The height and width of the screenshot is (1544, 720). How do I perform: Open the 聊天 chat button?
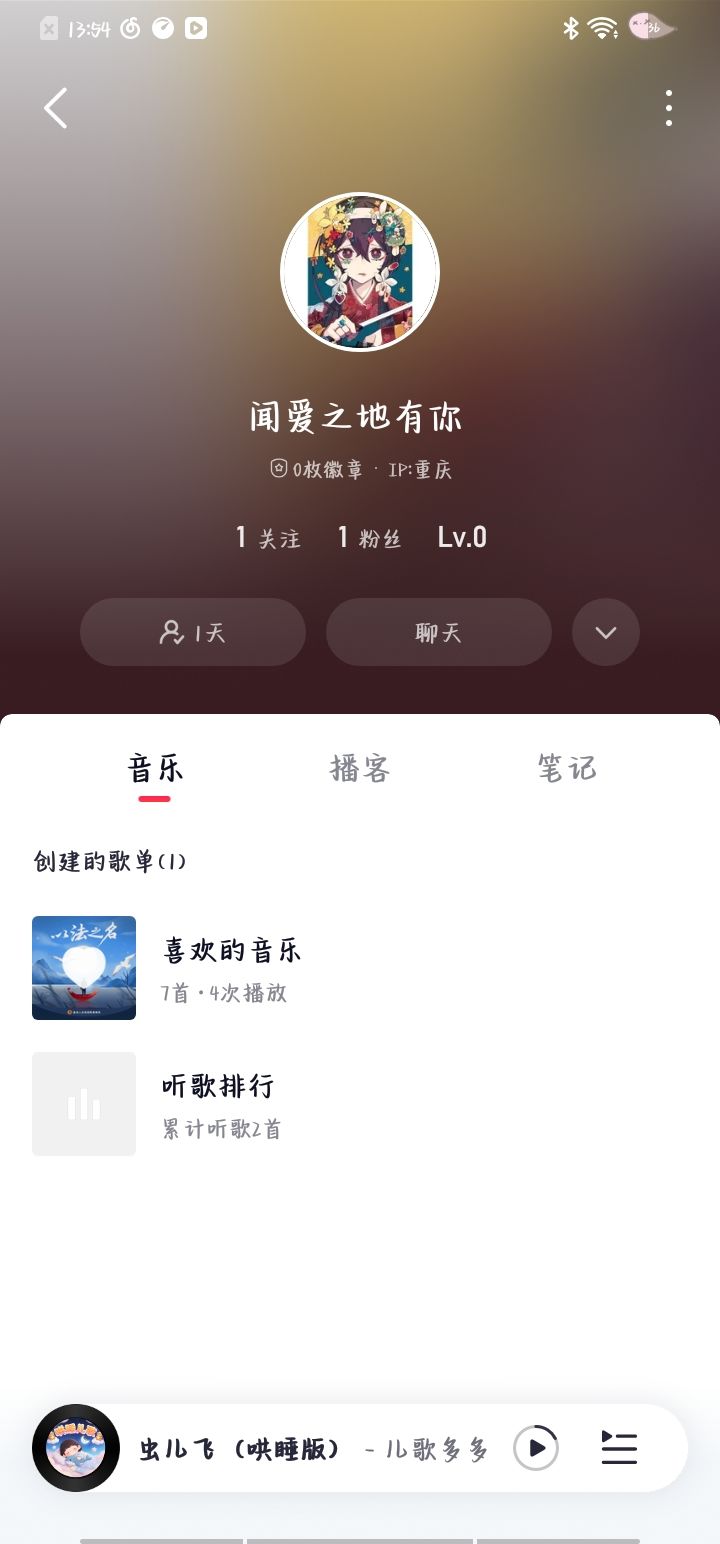pos(438,632)
